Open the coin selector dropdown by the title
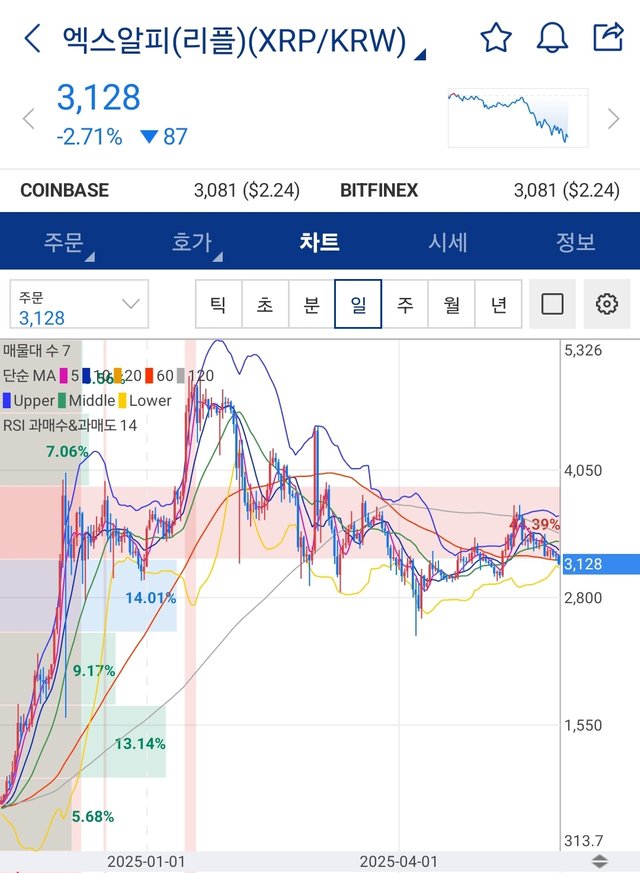The height and width of the screenshot is (873, 640). pos(420,53)
